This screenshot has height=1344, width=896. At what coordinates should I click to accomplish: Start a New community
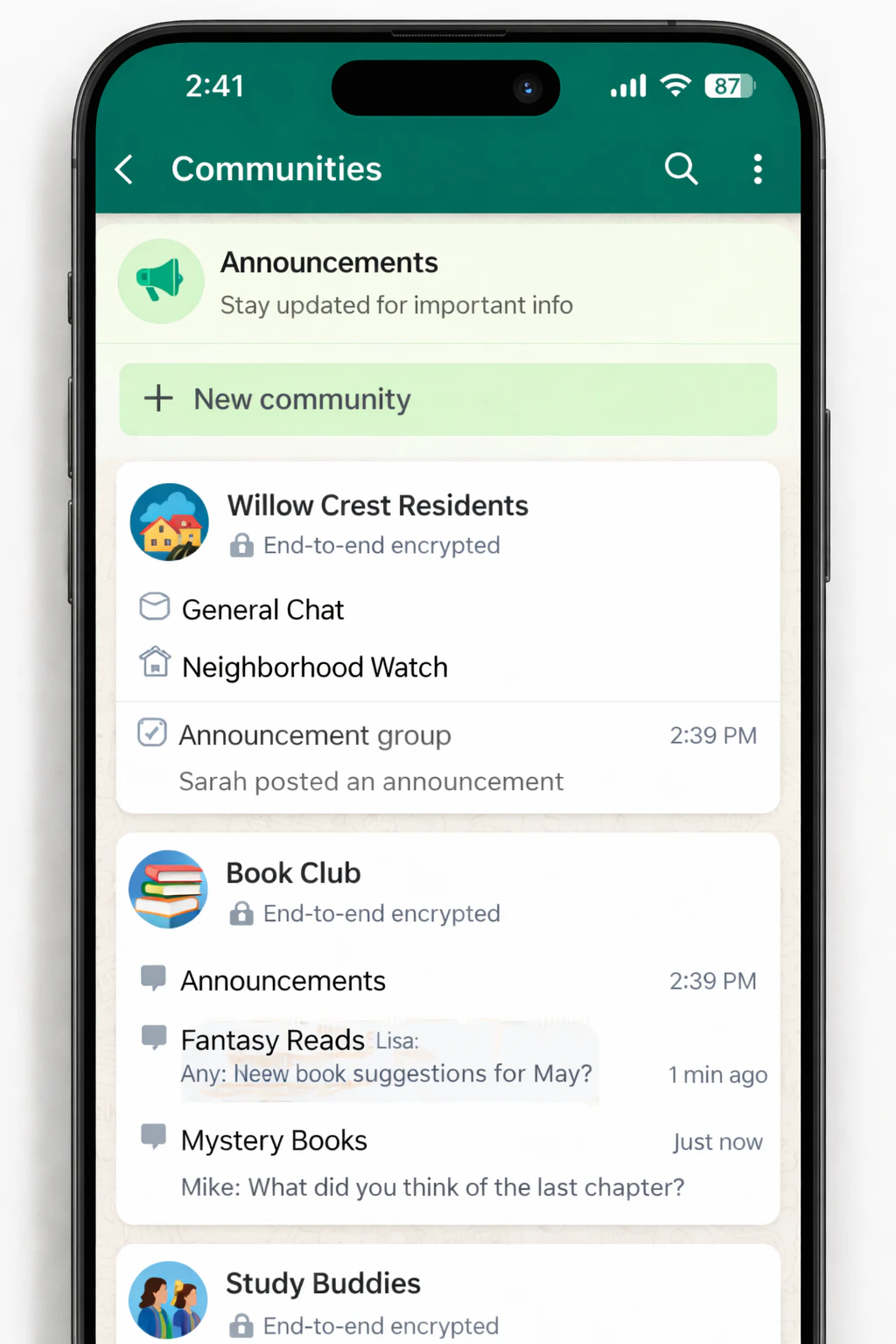click(447, 399)
